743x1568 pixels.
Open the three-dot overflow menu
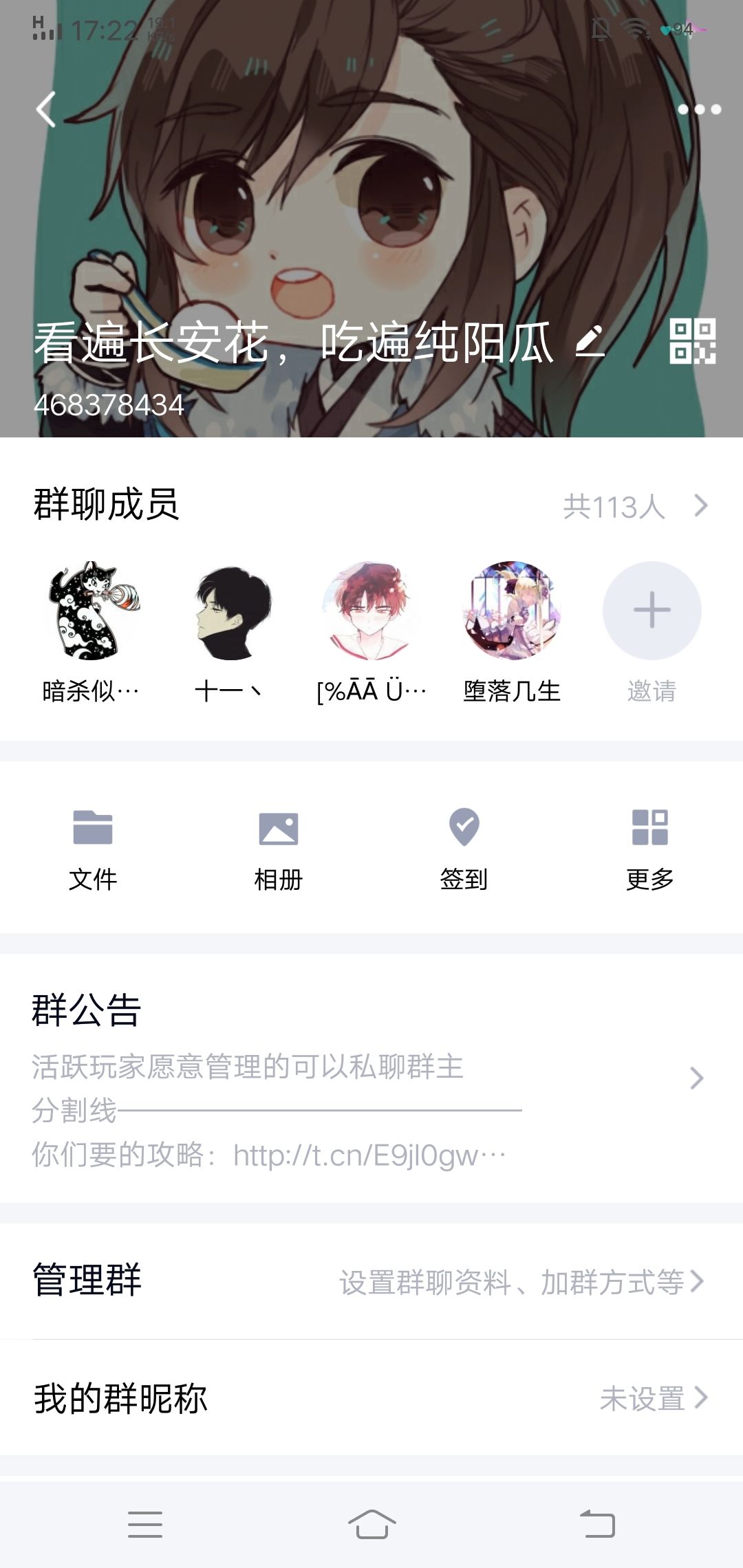tap(699, 109)
